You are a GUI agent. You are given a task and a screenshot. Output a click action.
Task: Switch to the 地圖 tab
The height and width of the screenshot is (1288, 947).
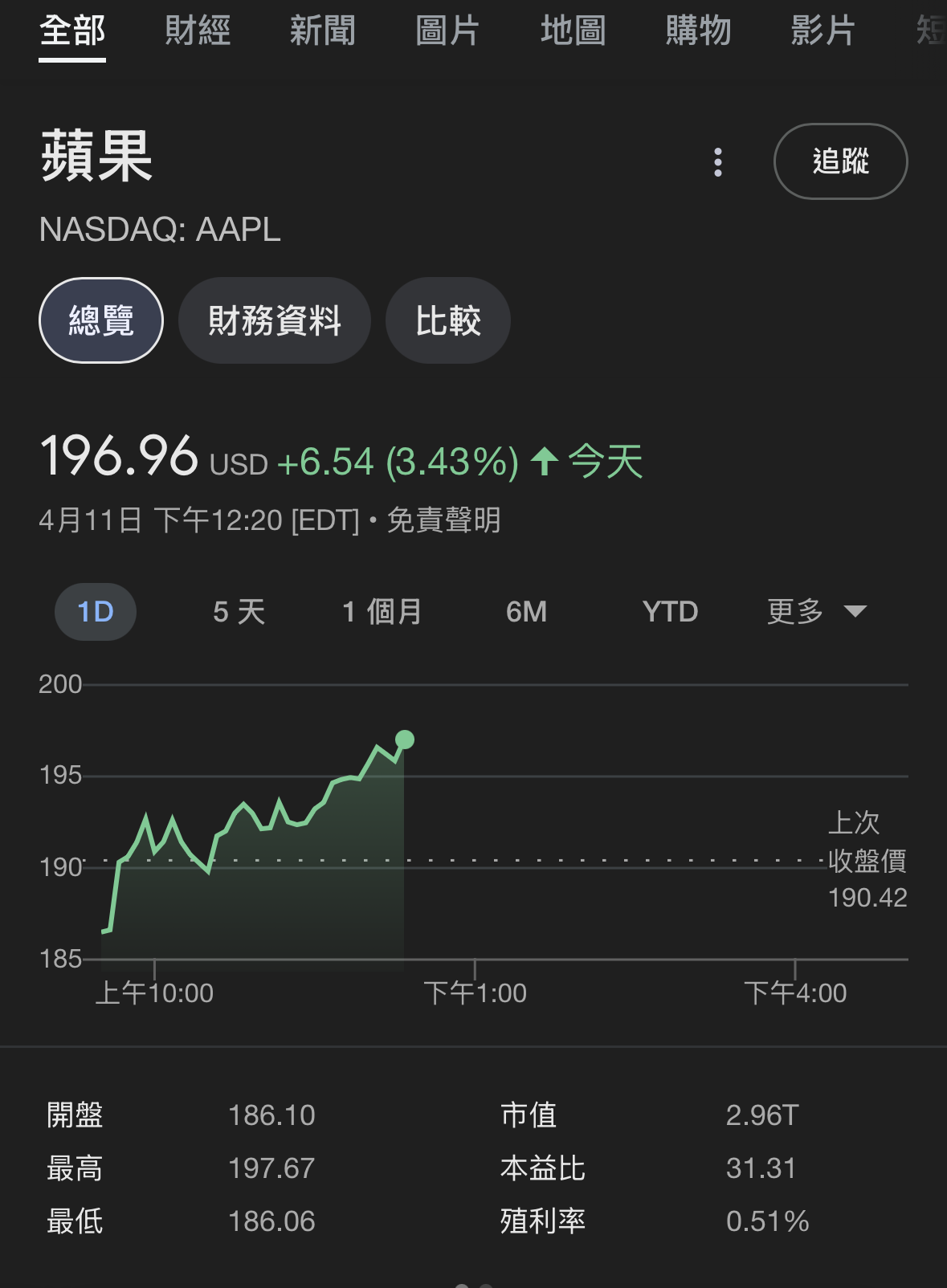pos(573,31)
